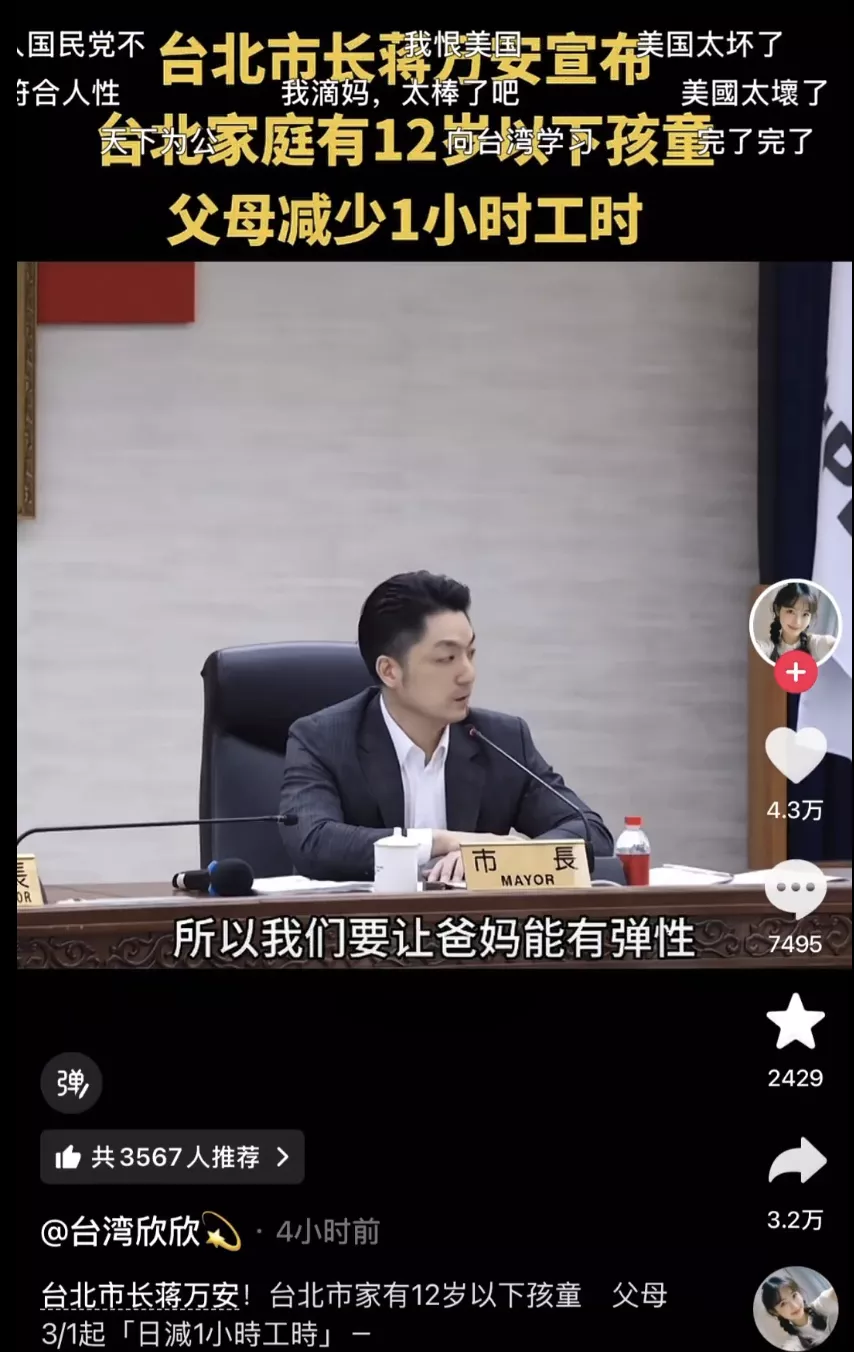This screenshot has width=854, height=1352.
Task: Like this video
Action: point(795,756)
